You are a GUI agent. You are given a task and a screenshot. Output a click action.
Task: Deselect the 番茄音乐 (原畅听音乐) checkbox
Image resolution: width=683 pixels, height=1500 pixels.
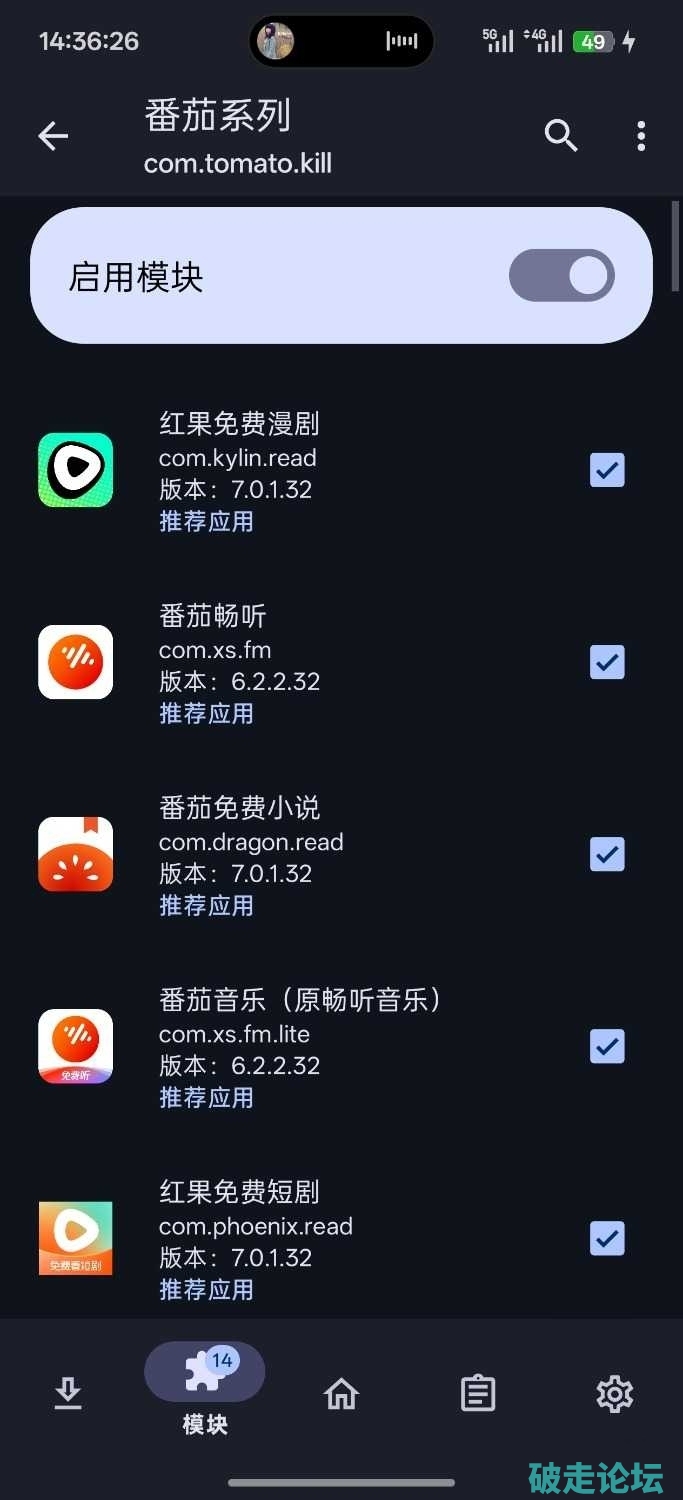(607, 1046)
